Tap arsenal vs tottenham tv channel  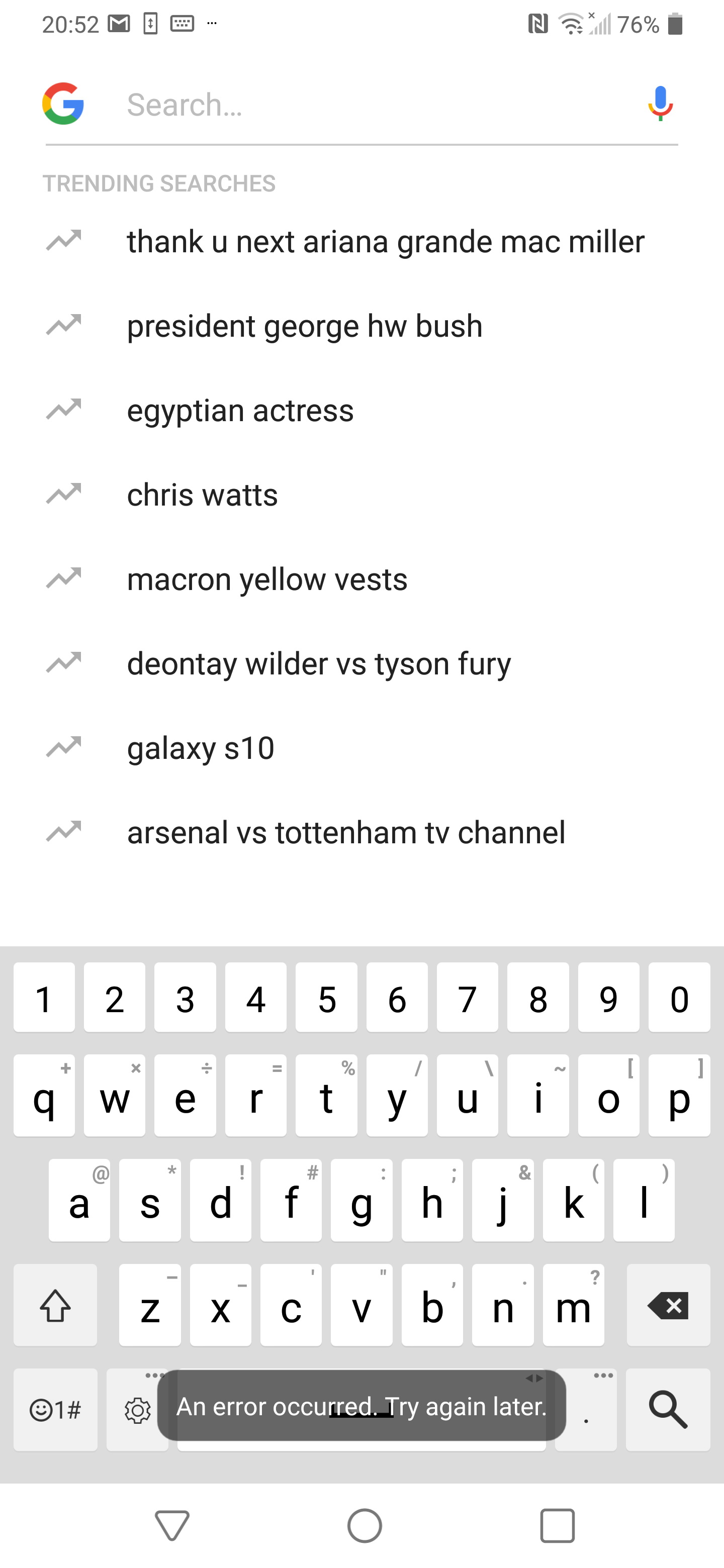361,833
